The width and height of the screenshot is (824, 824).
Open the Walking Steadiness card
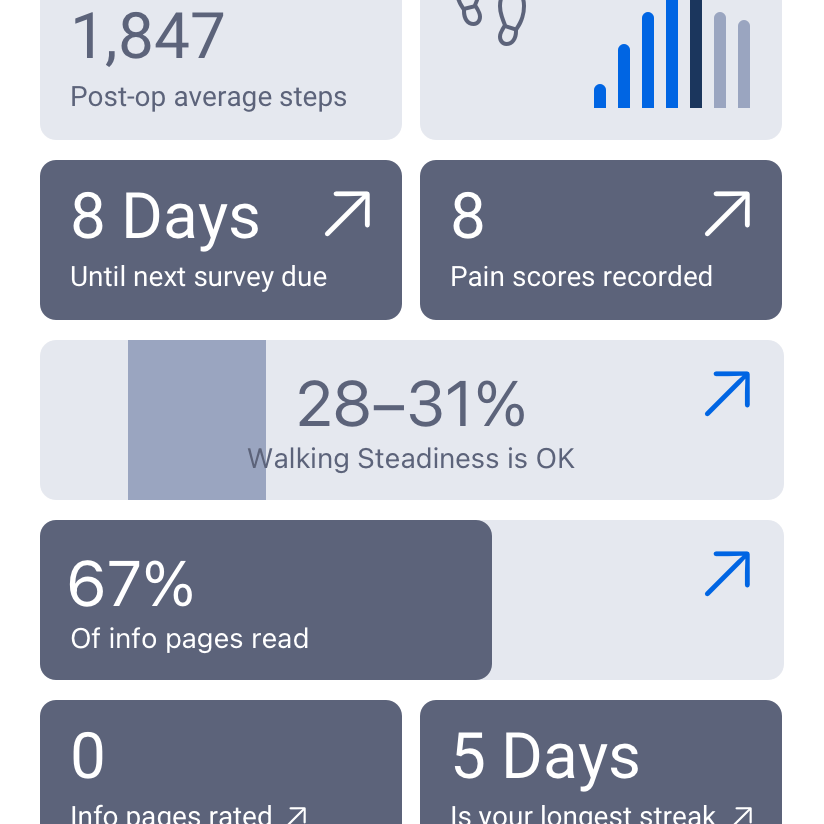coord(411,420)
